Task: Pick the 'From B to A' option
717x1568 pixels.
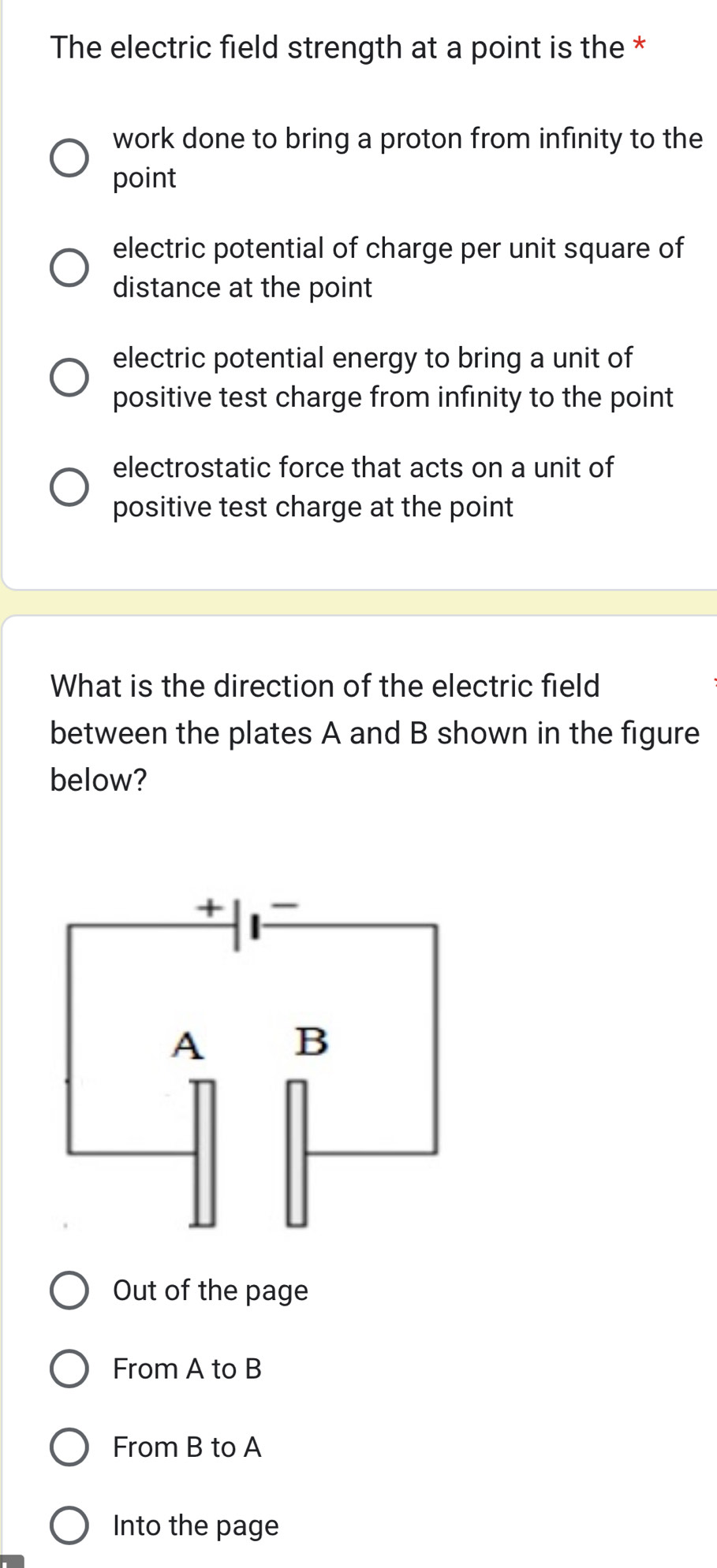Action: coord(69,1447)
